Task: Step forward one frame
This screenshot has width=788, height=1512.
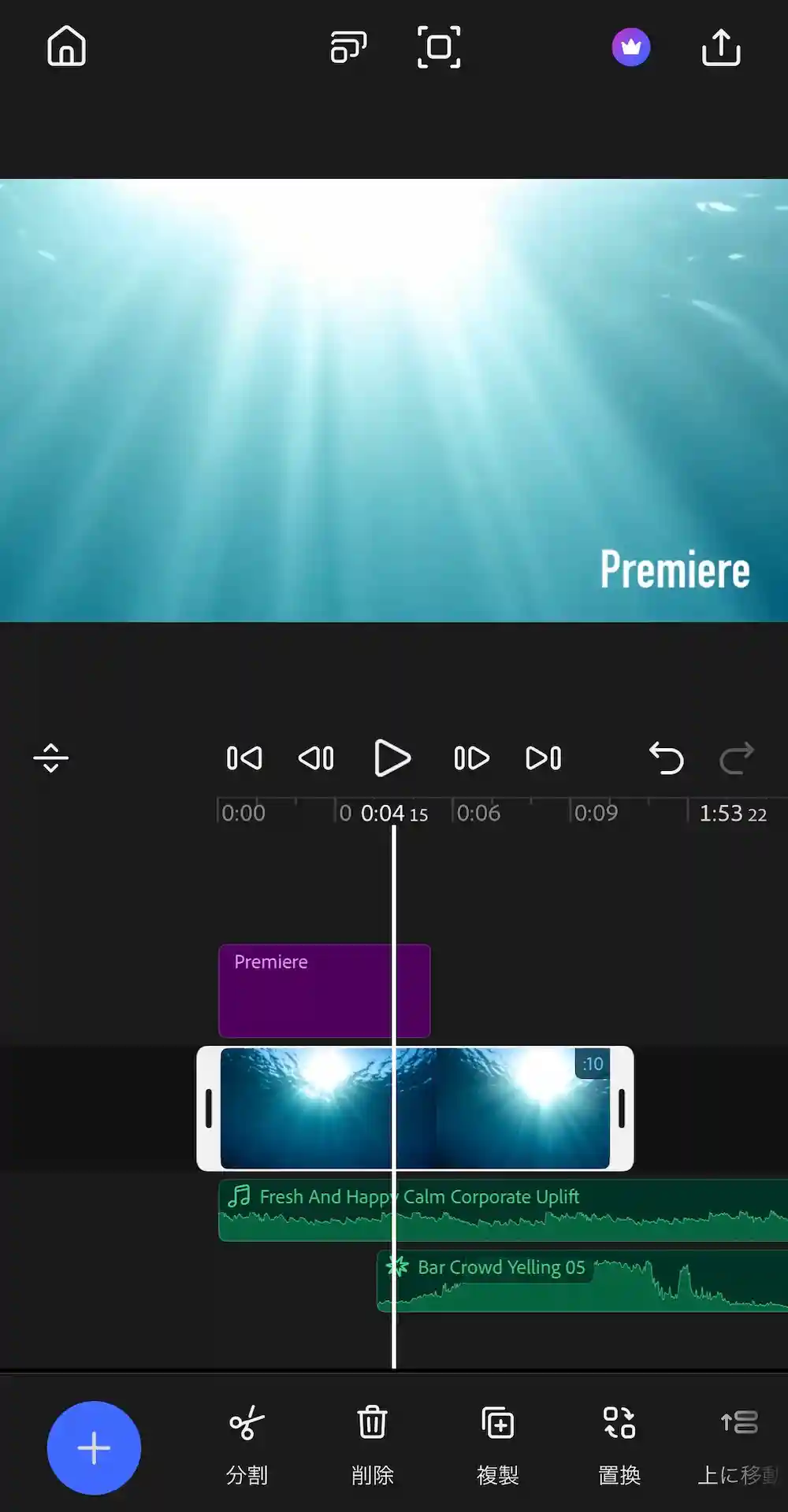Action: click(471, 758)
